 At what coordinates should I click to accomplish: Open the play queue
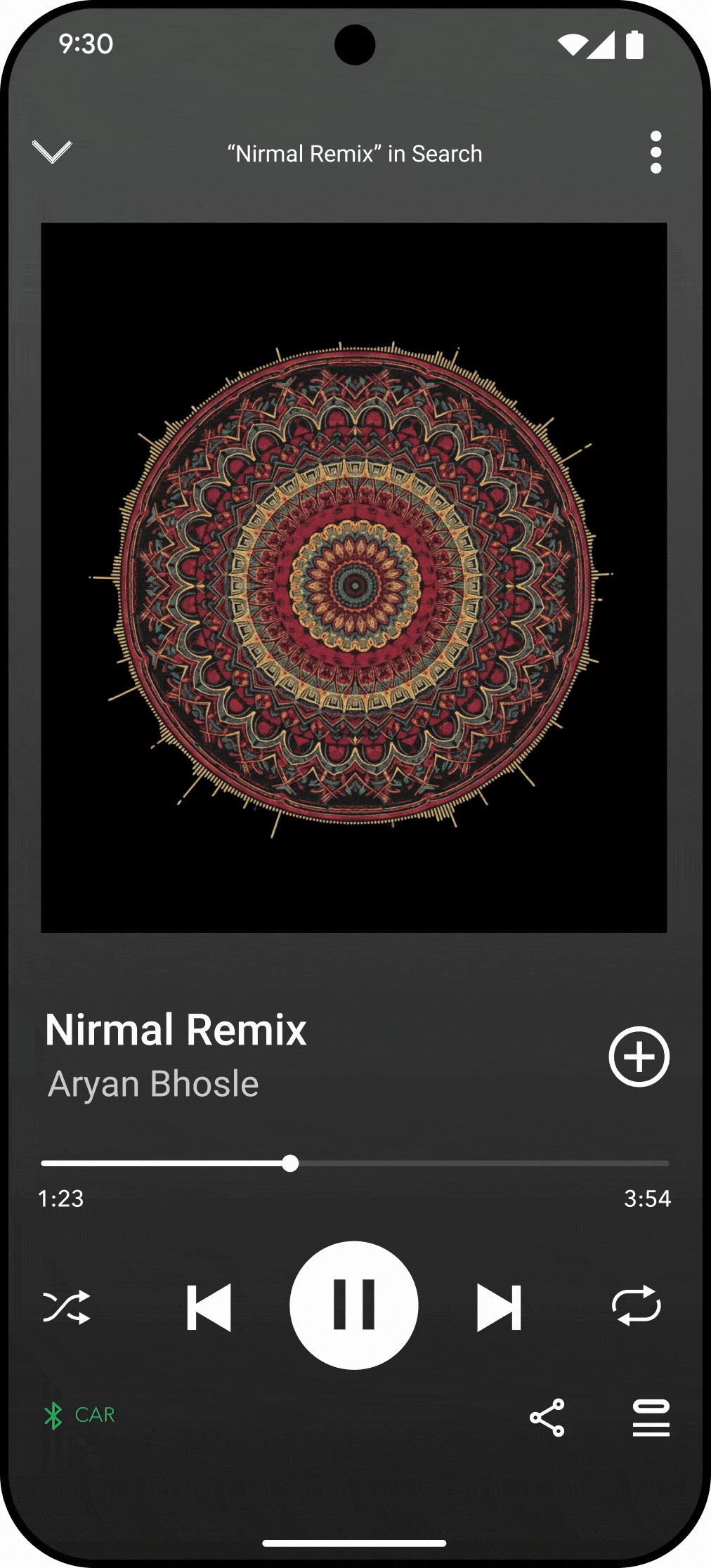pos(651,1417)
